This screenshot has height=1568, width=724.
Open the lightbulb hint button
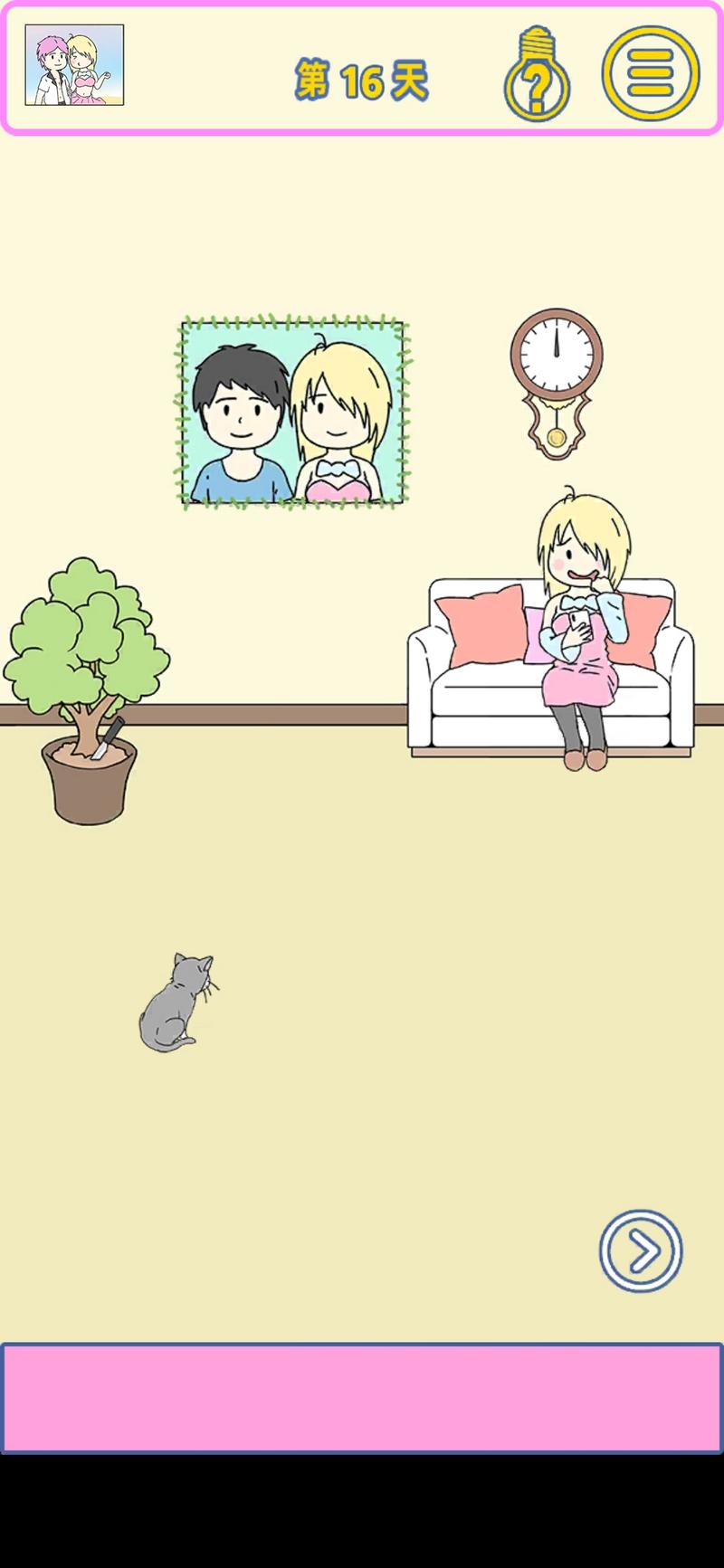[537, 77]
